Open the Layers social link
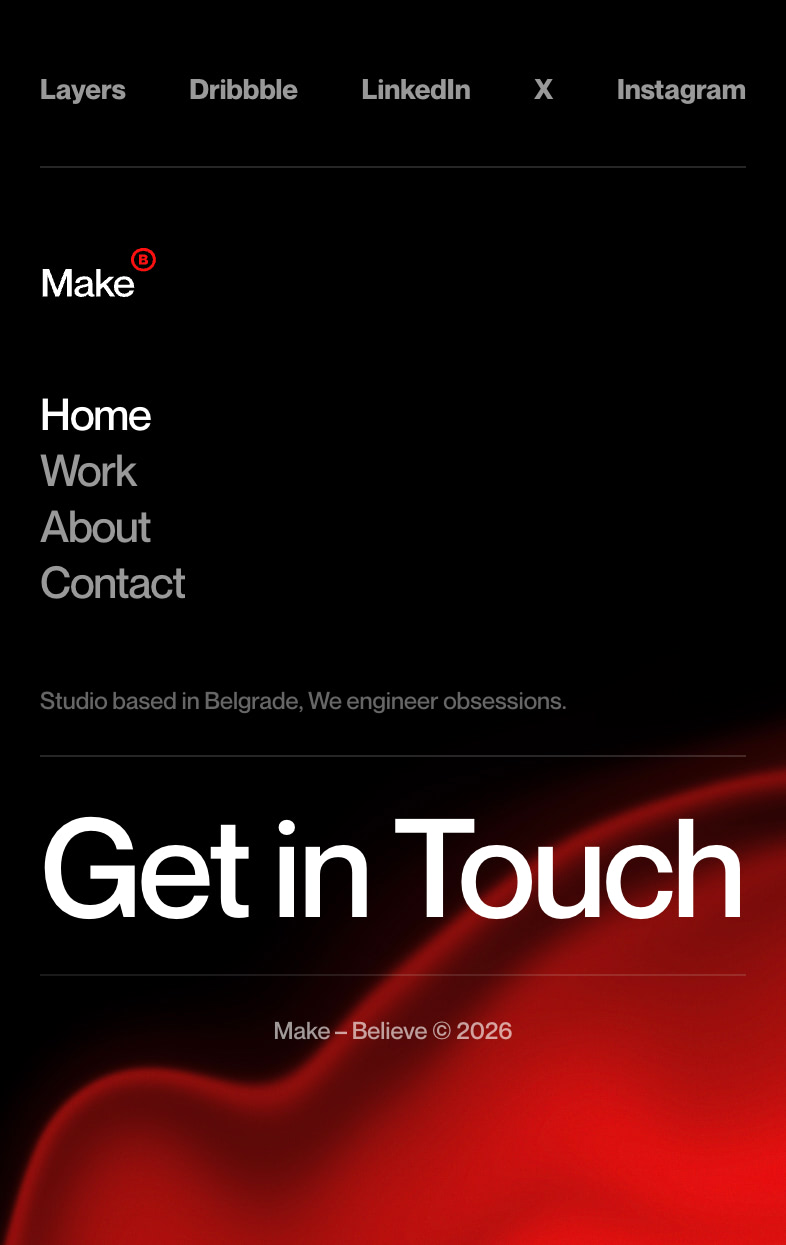Image resolution: width=786 pixels, height=1245 pixels. tap(83, 90)
